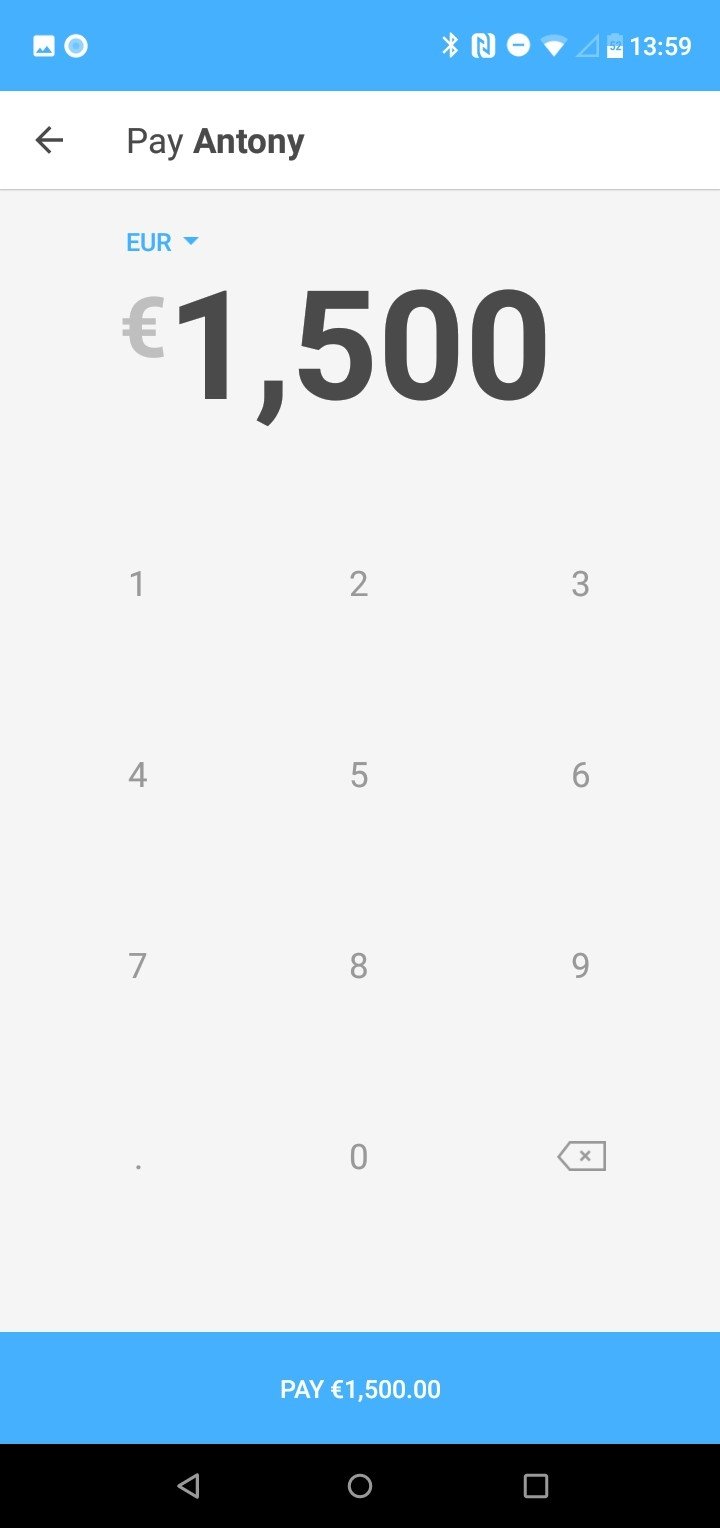Image resolution: width=720 pixels, height=1528 pixels.
Task: Enter digit 7 on the keypad
Action: [138, 966]
